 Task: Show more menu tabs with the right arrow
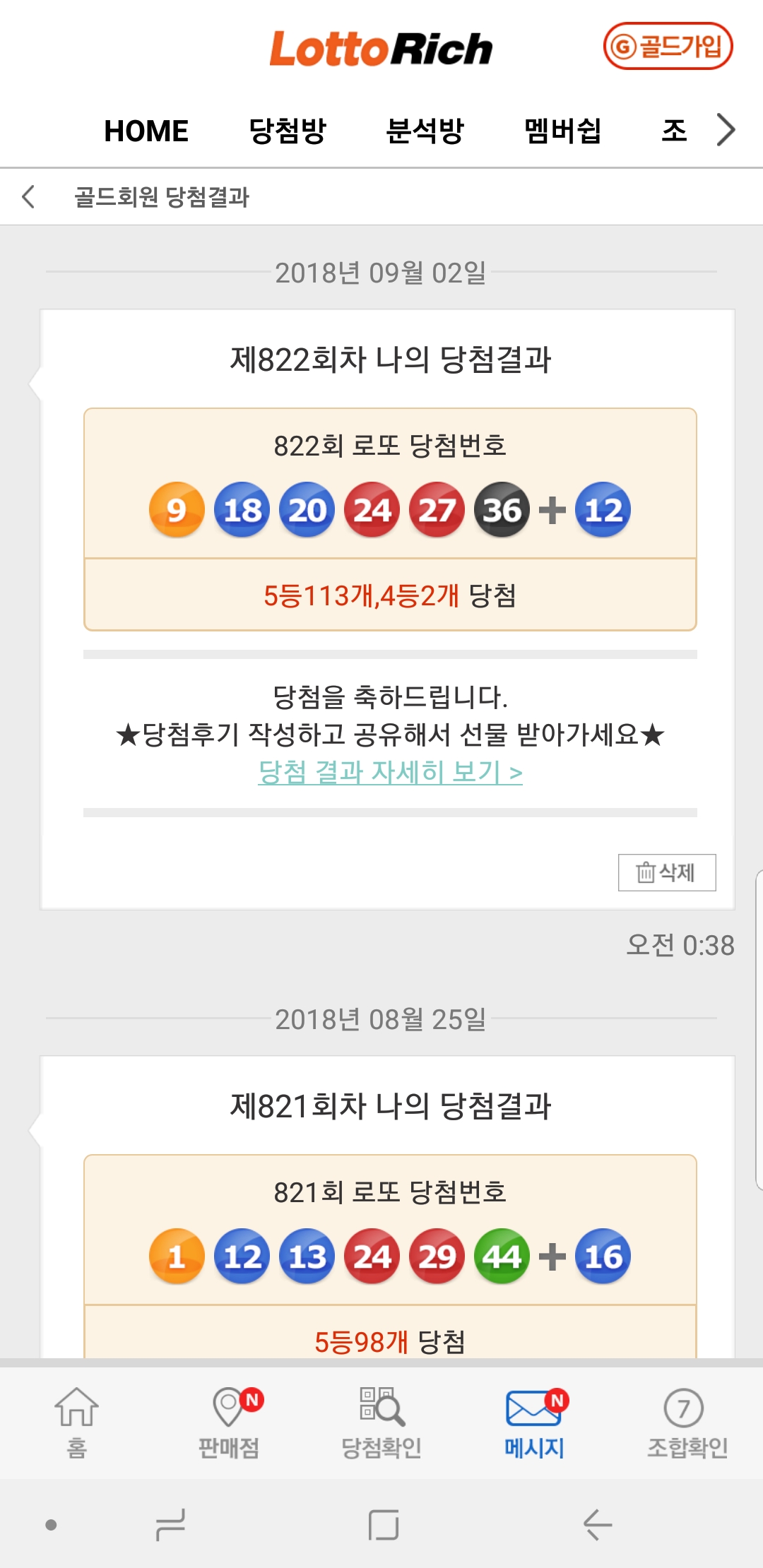[726, 130]
